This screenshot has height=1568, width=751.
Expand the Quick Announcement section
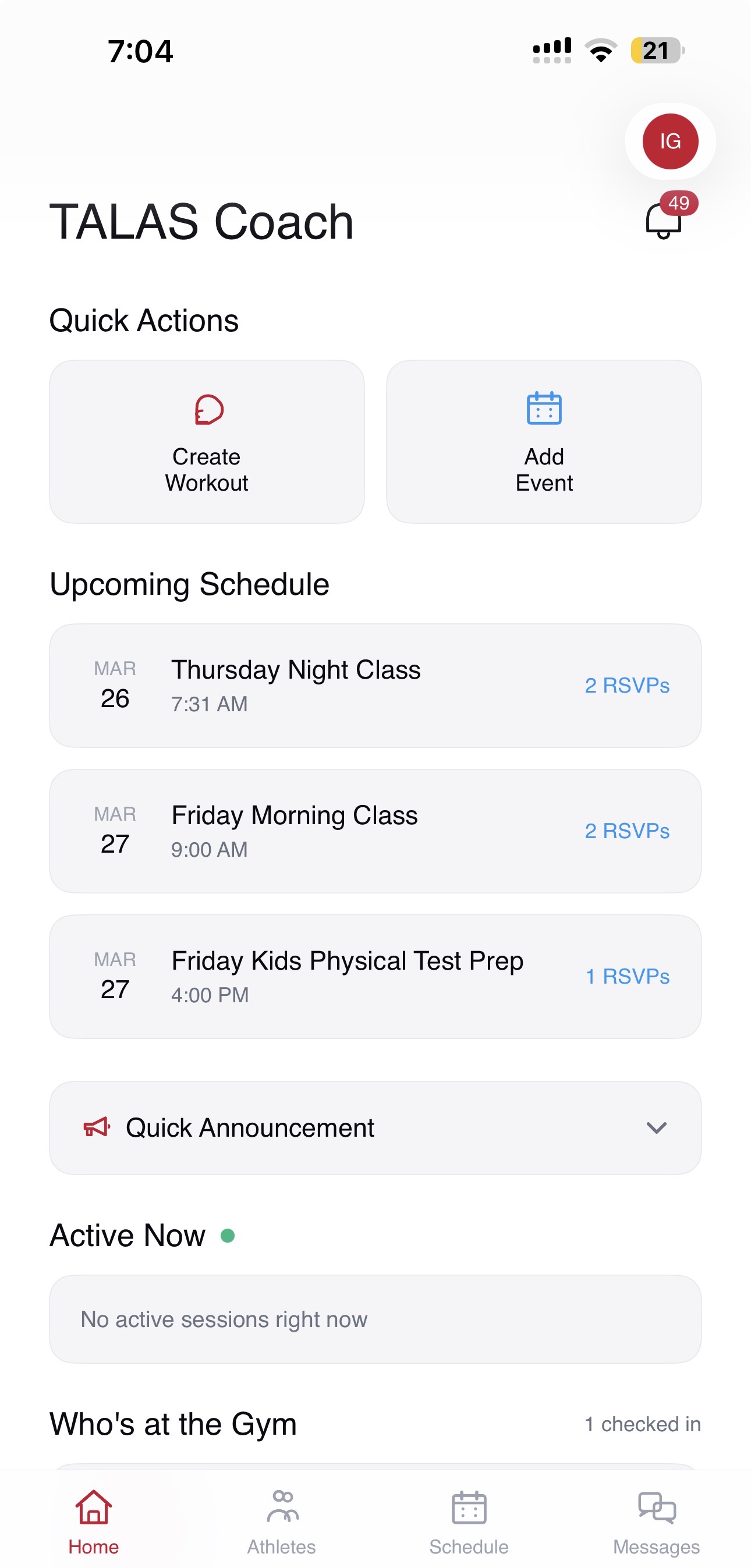click(374, 1127)
